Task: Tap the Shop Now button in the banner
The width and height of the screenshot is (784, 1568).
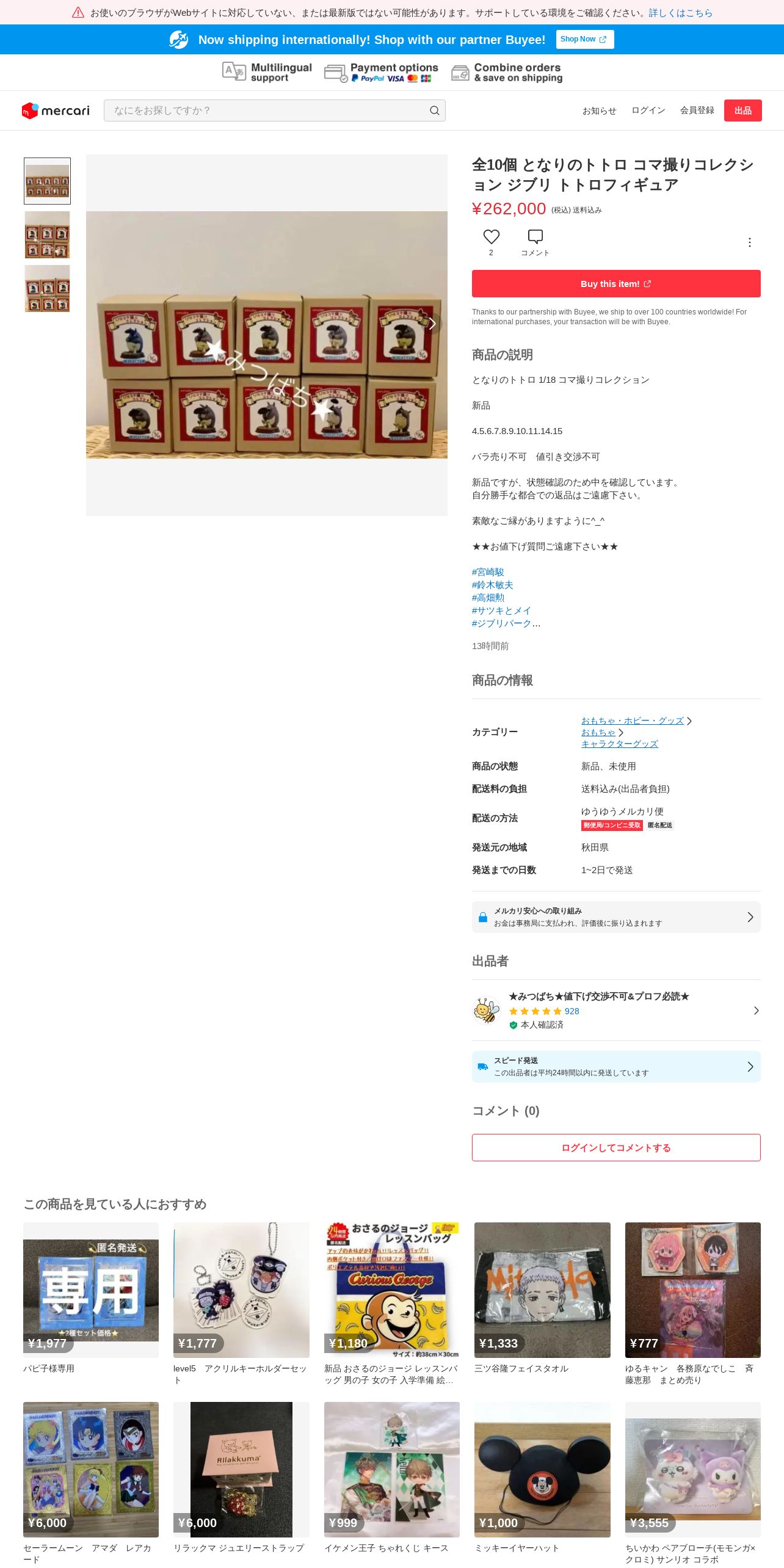Action: click(584, 39)
